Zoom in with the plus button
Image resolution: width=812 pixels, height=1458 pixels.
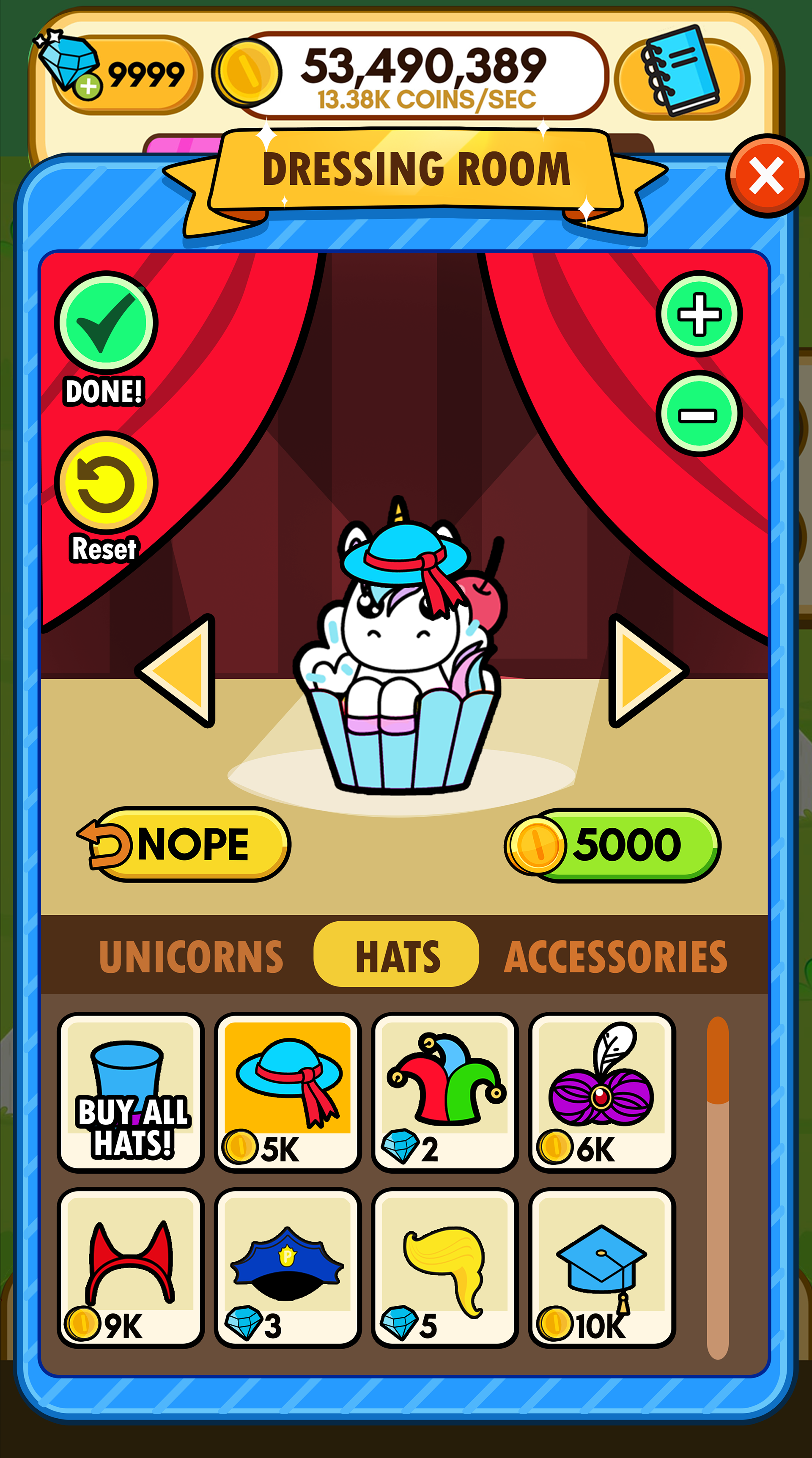699,313
